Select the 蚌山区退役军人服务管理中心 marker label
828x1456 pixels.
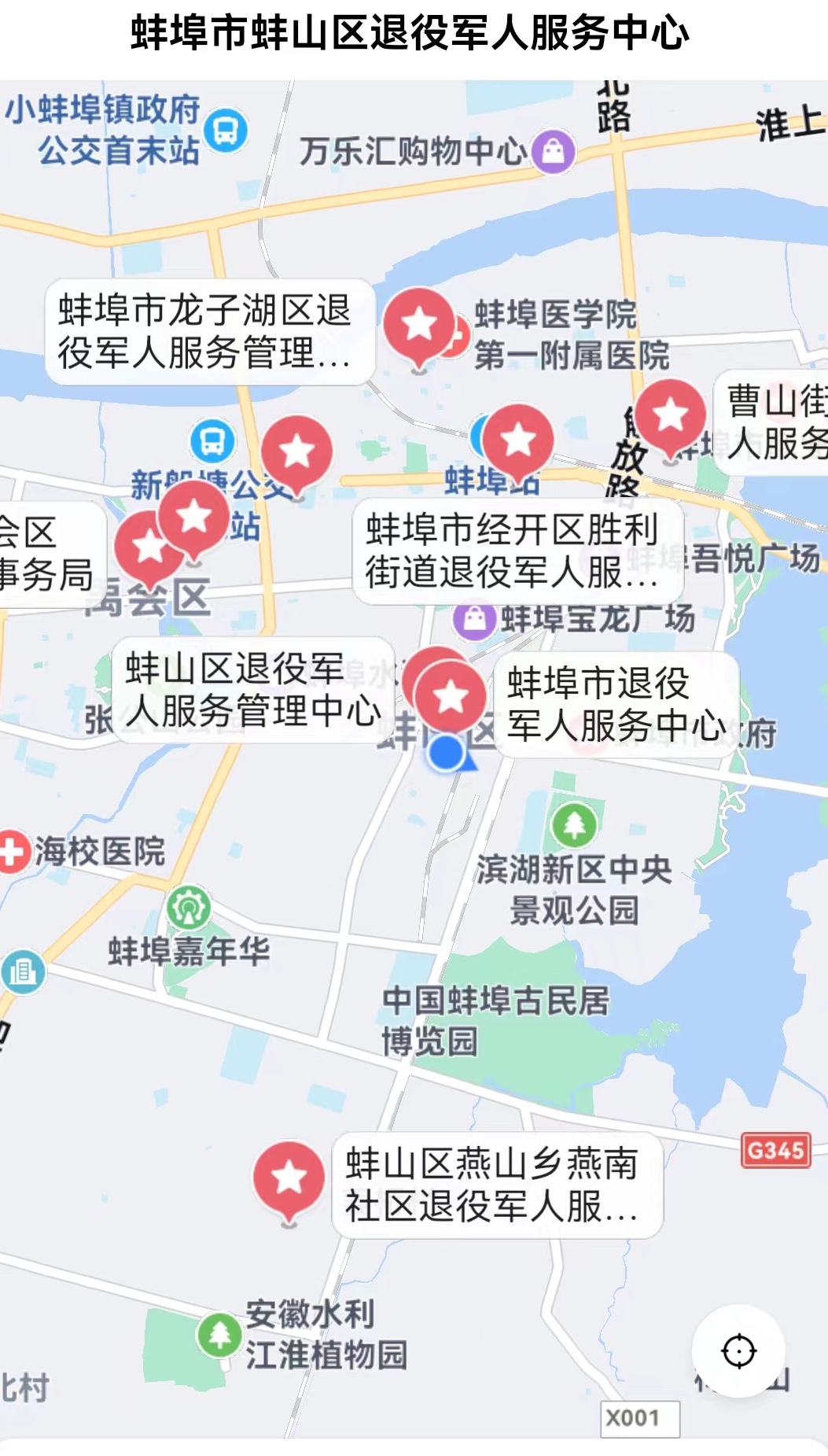252,690
